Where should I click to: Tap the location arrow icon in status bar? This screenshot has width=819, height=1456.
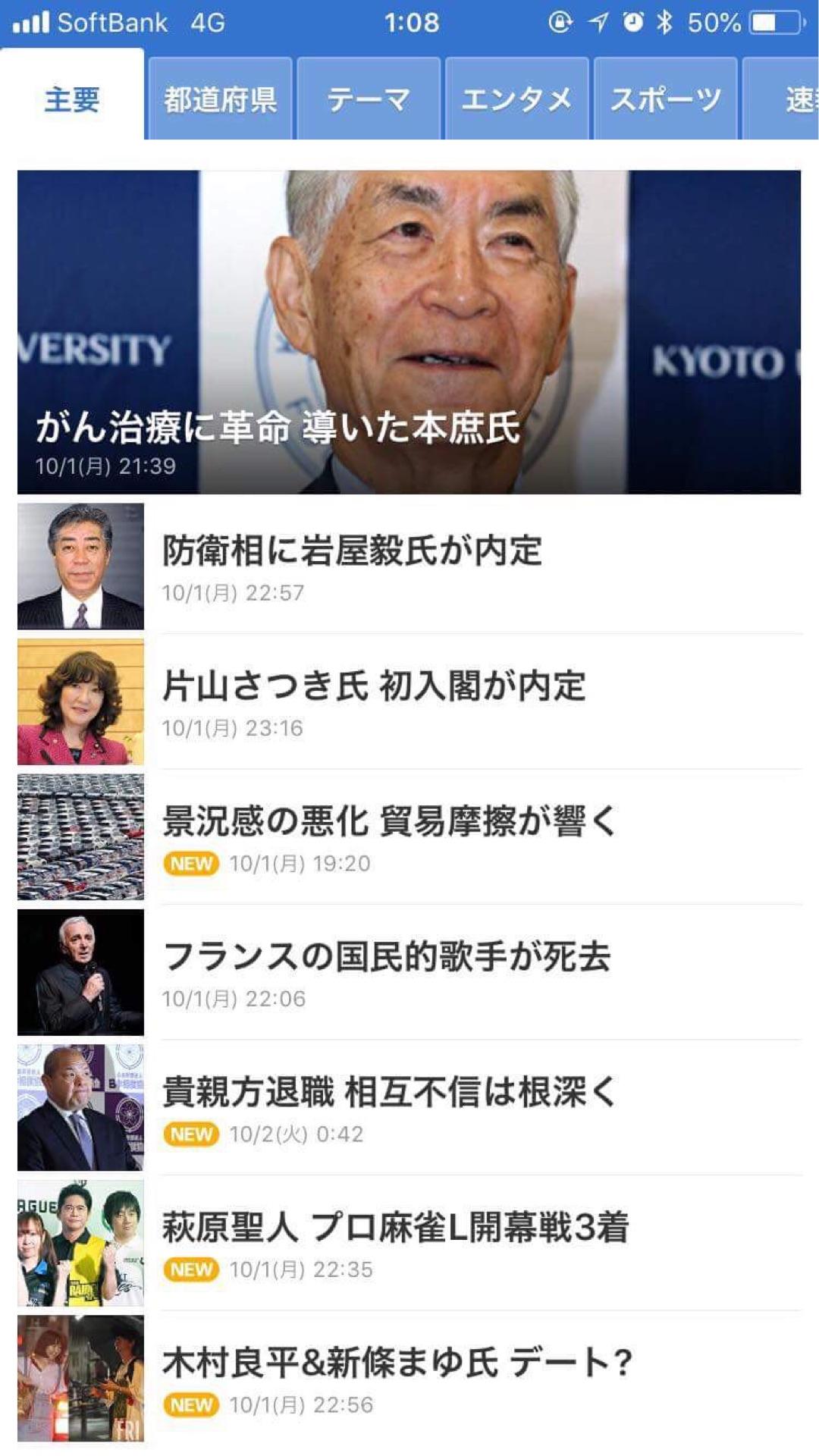point(598,21)
